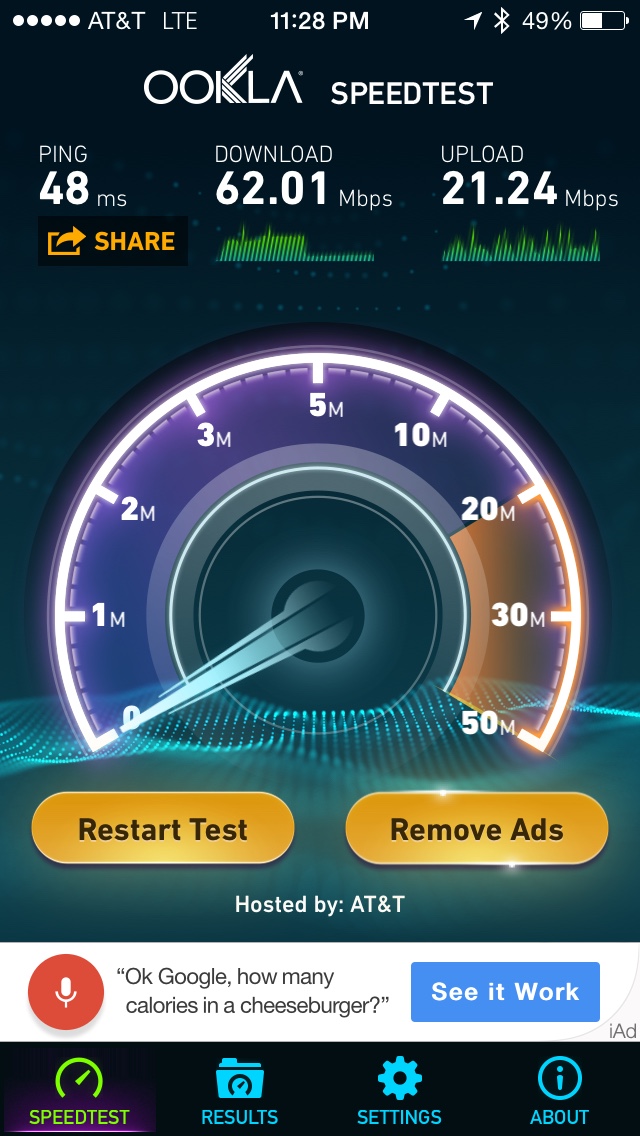Tap the microphone icon in the Google ad
The width and height of the screenshot is (640, 1136).
tap(66, 992)
